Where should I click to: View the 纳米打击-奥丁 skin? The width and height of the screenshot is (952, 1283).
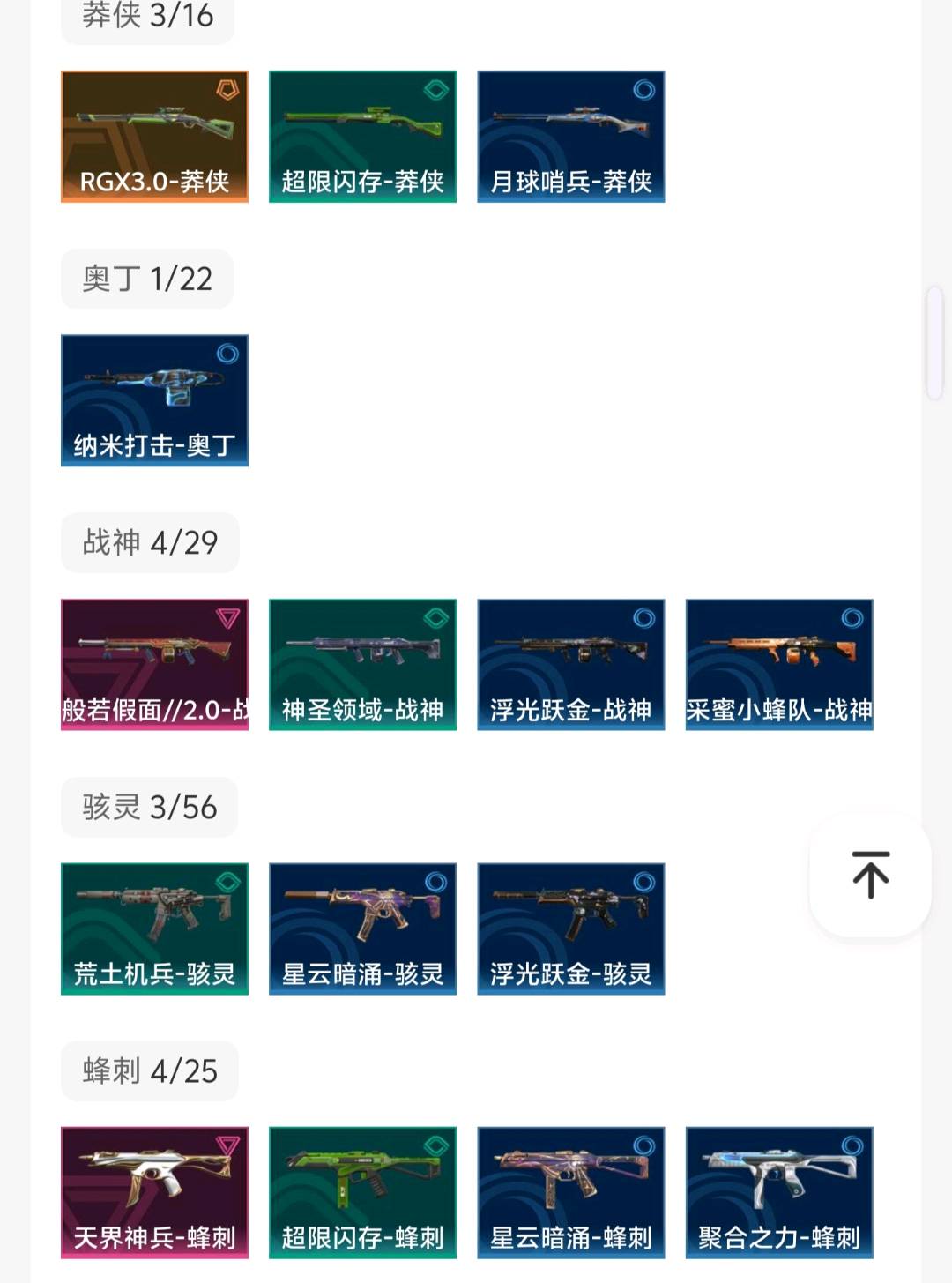click(x=154, y=400)
